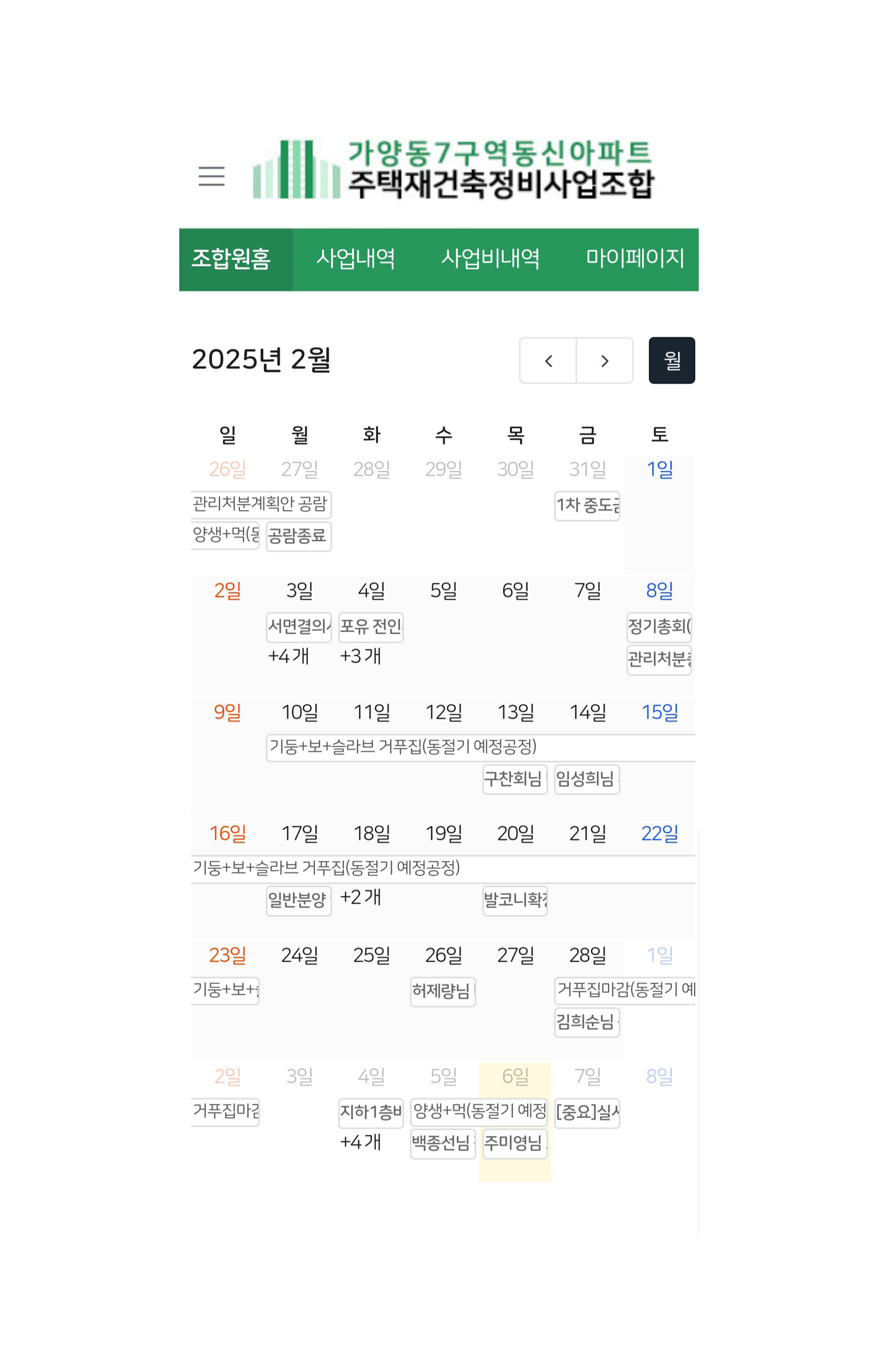Switch to the 사업비내역 tab

(490, 259)
